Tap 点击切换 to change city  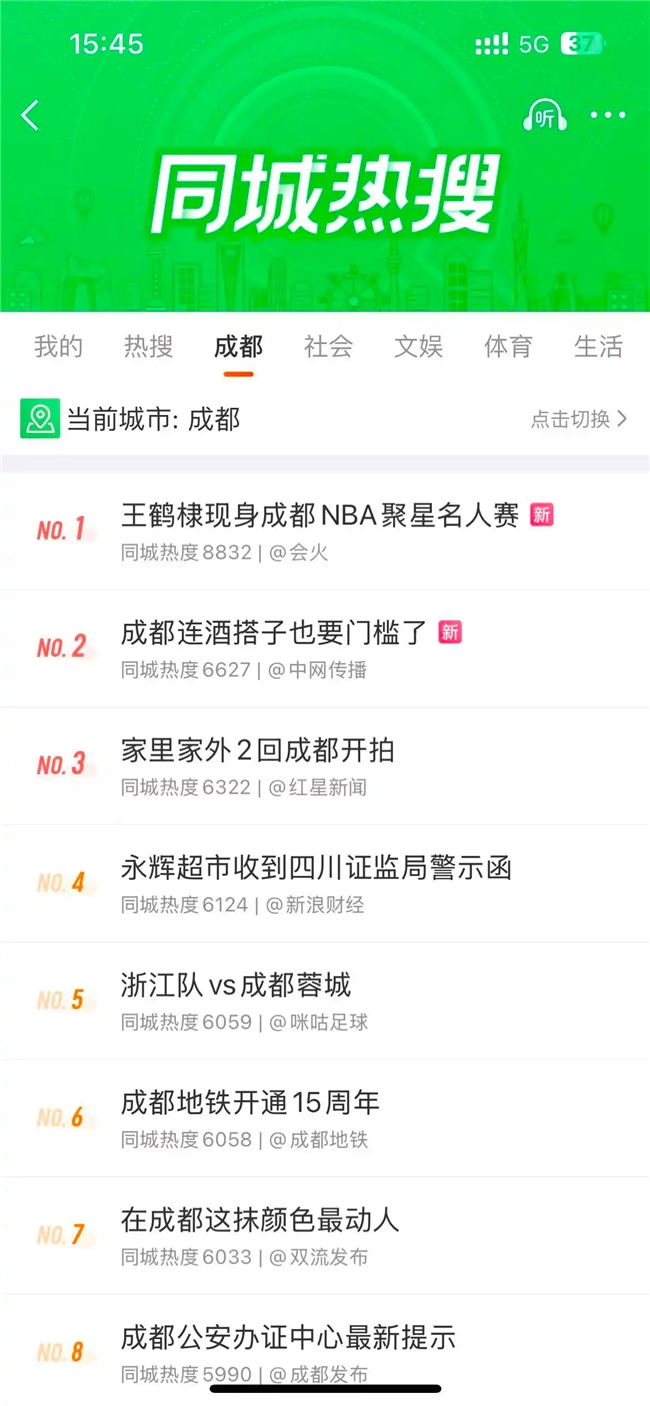(x=579, y=420)
